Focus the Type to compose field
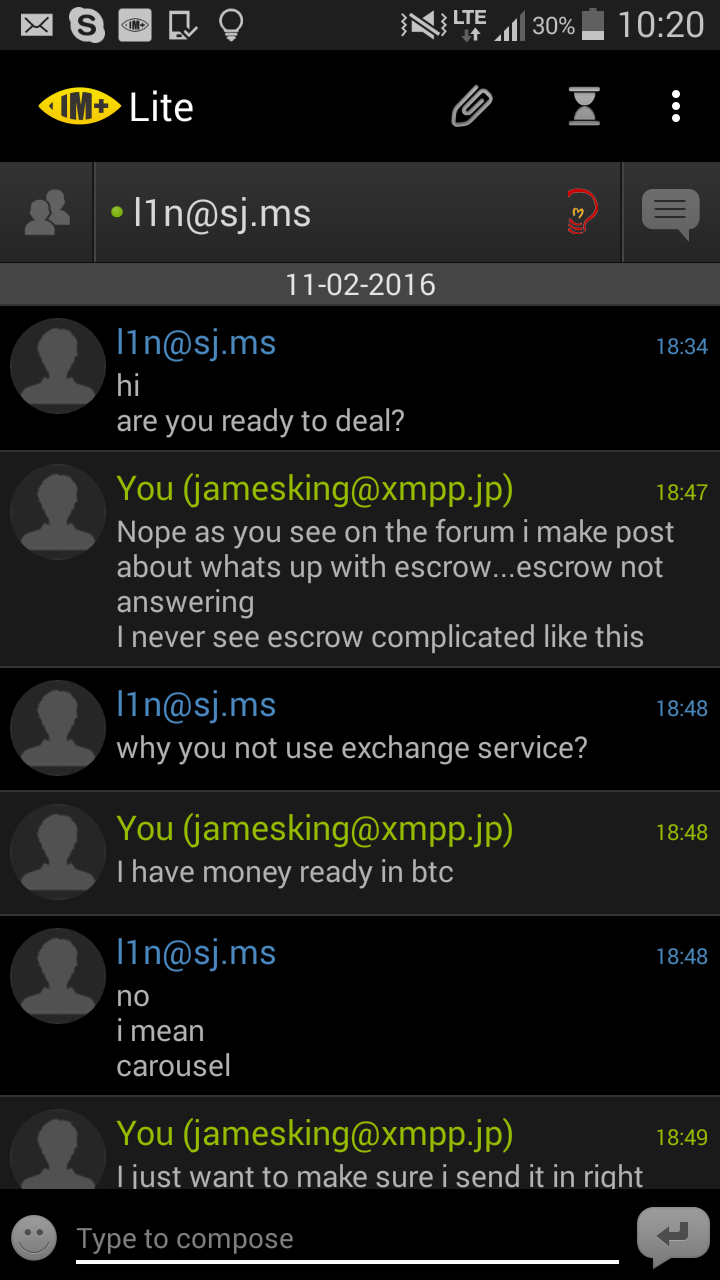Viewport: 720px width, 1280px height. click(345, 1239)
